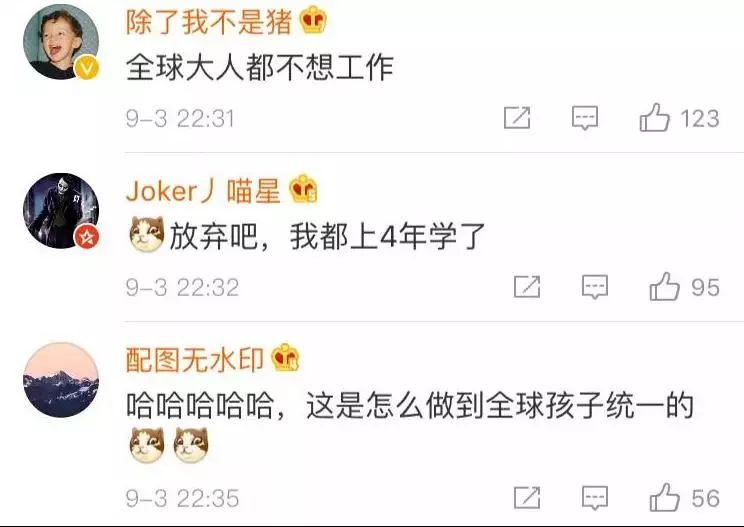Repost 配图无水印's comment
744x527 pixels.
527,497
